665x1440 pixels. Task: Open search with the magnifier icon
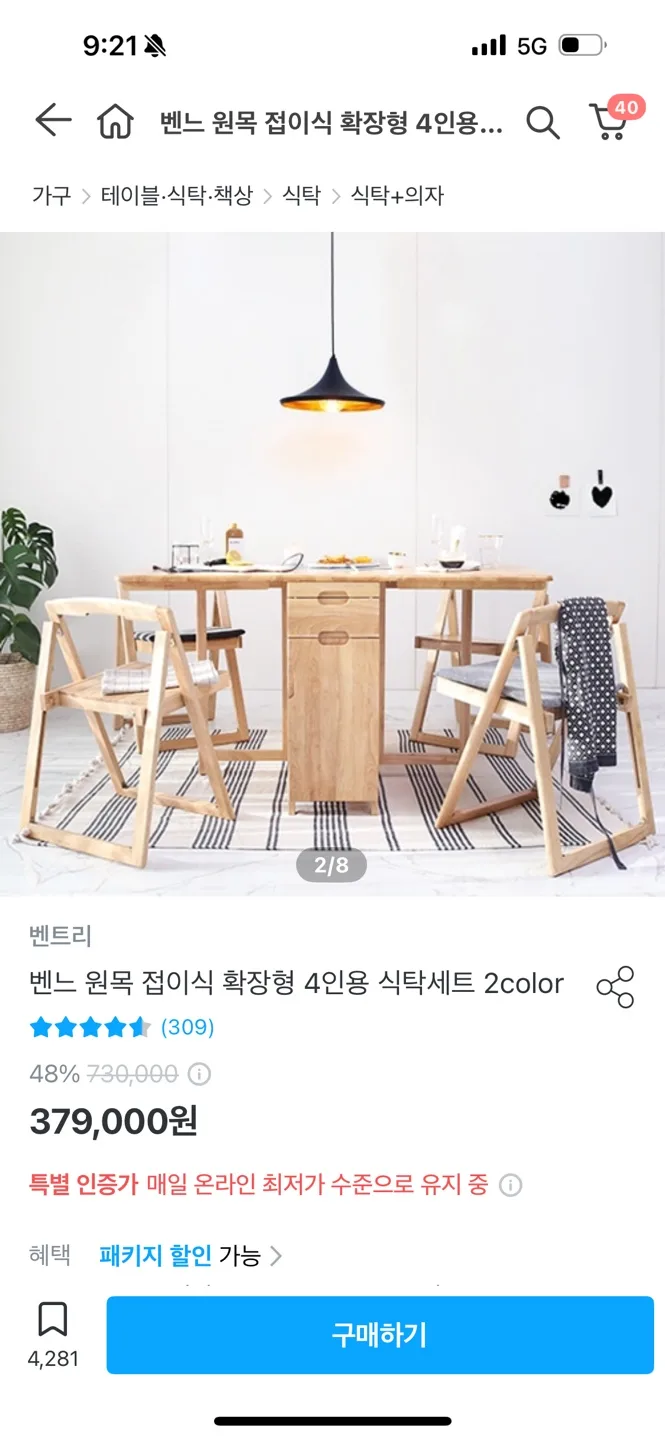tap(542, 122)
